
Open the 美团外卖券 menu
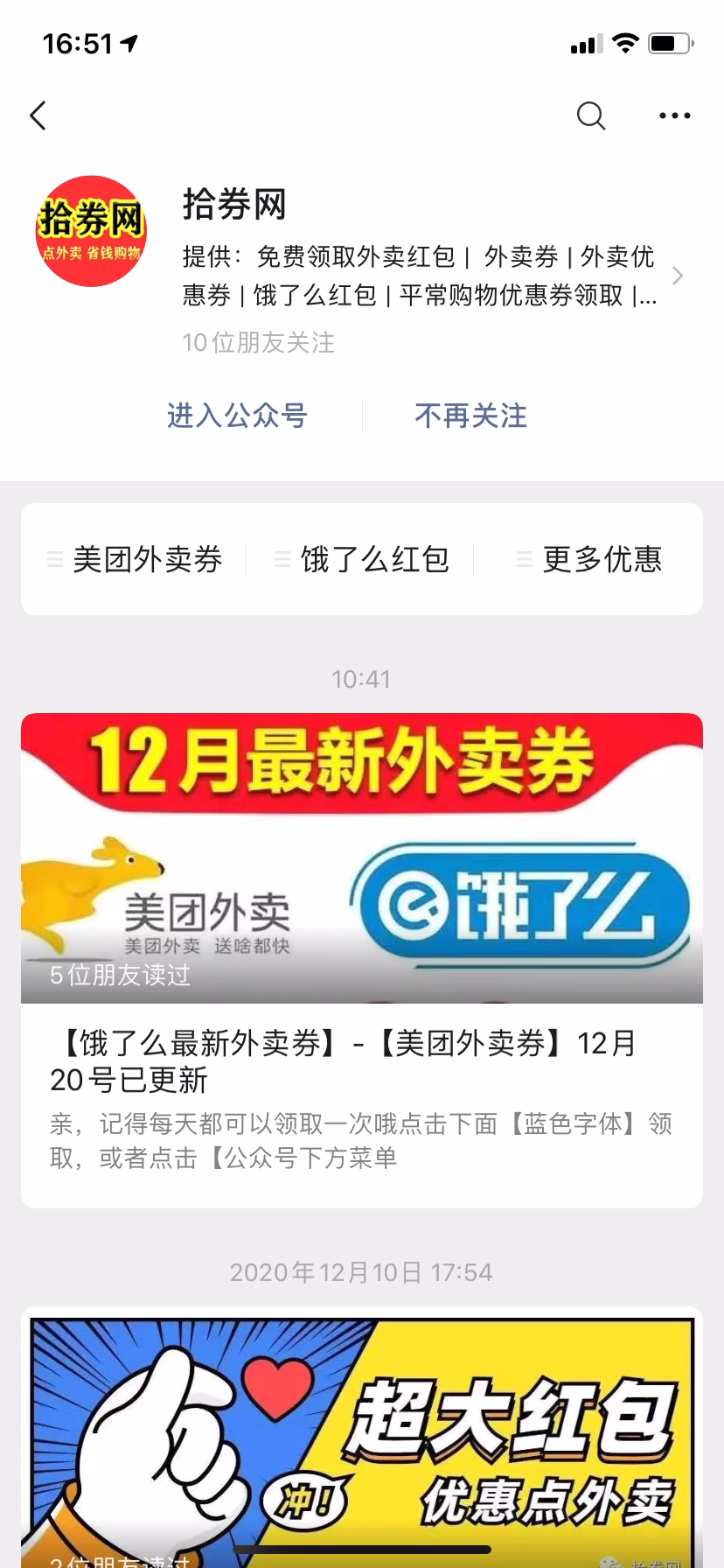(136, 559)
